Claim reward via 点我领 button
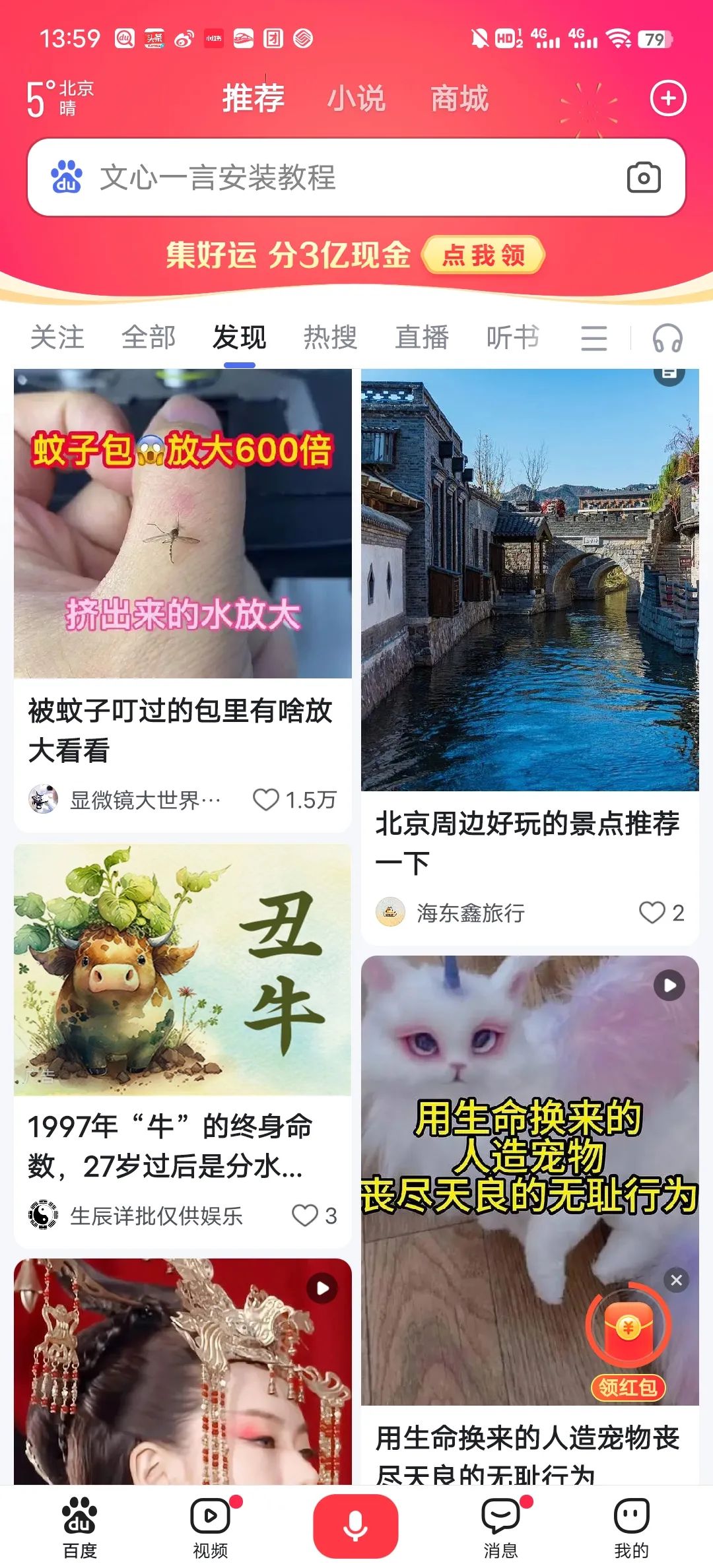The width and height of the screenshot is (713, 1568). [483, 255]
